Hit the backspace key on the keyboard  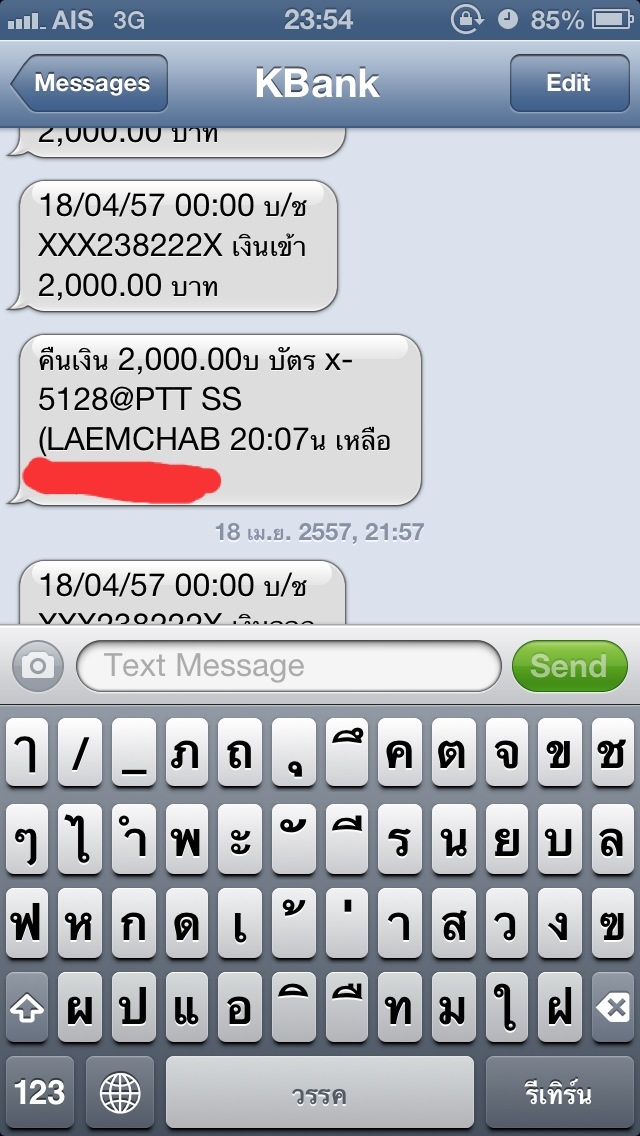[x=613, y=1008]
